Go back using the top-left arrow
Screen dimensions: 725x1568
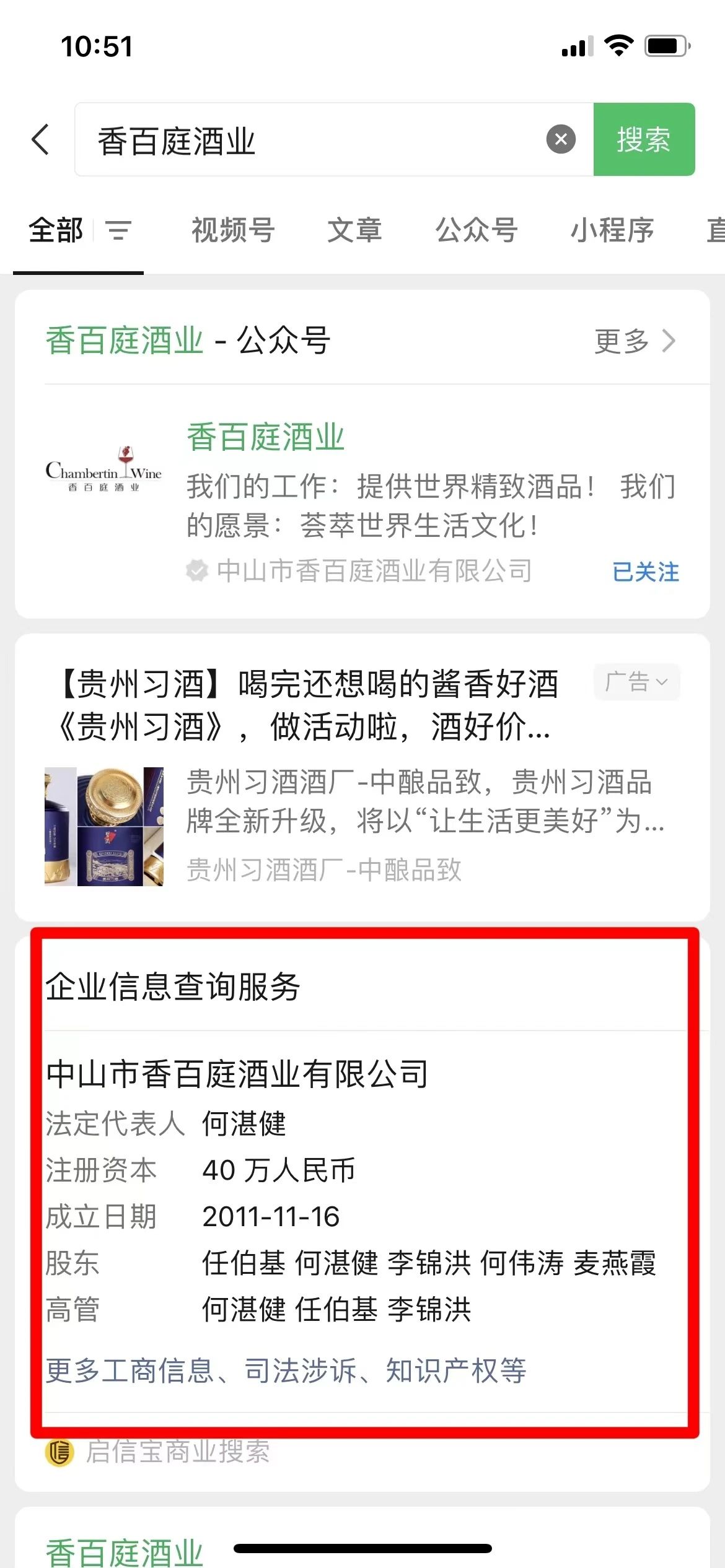40,139
